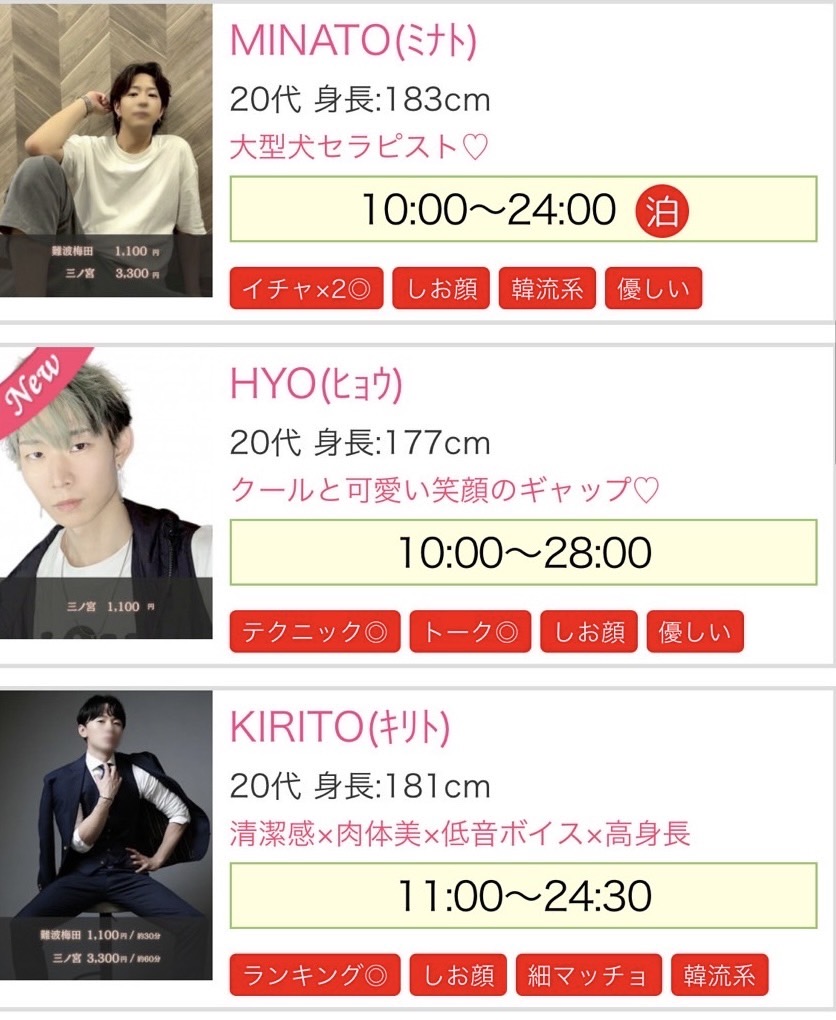The image size is (836, 1020).
Task: Tap the 細マッチョ tag on KIRITO's card
Action: pos(590,975)
